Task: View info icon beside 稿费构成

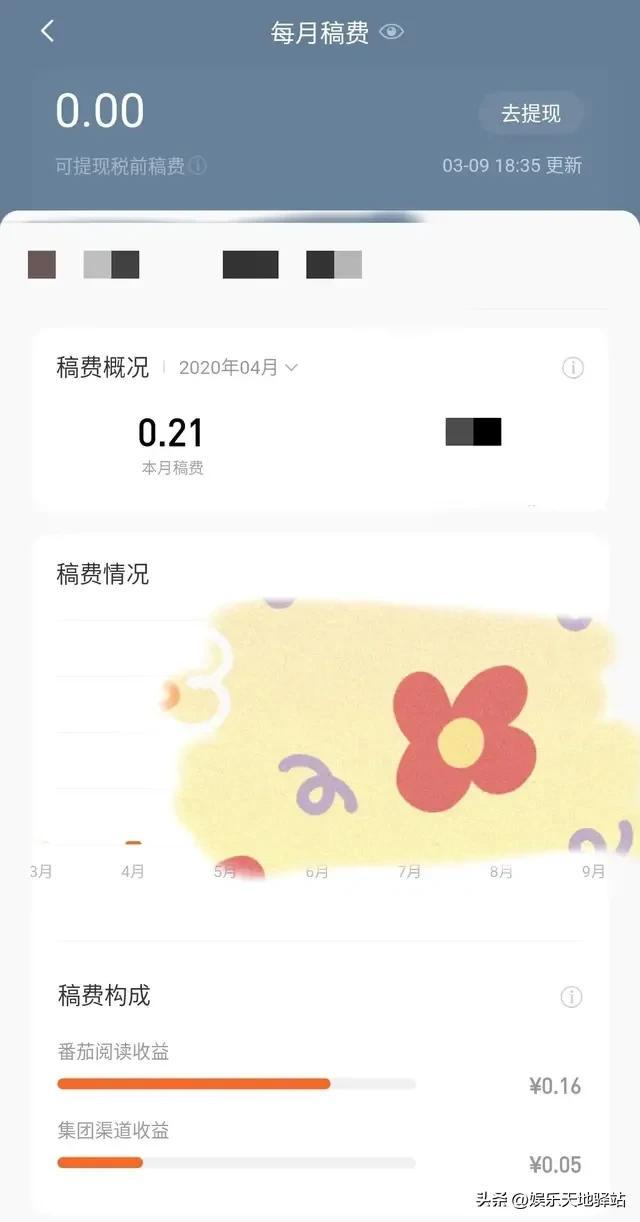Action: click(572, 996)
